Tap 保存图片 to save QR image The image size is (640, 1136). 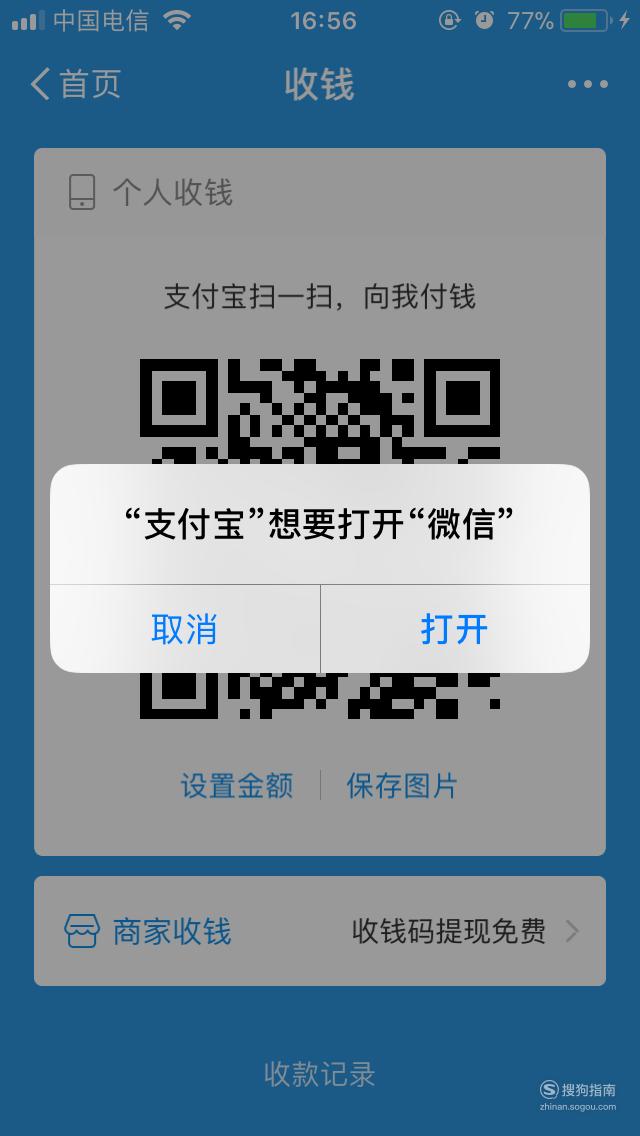402,785
